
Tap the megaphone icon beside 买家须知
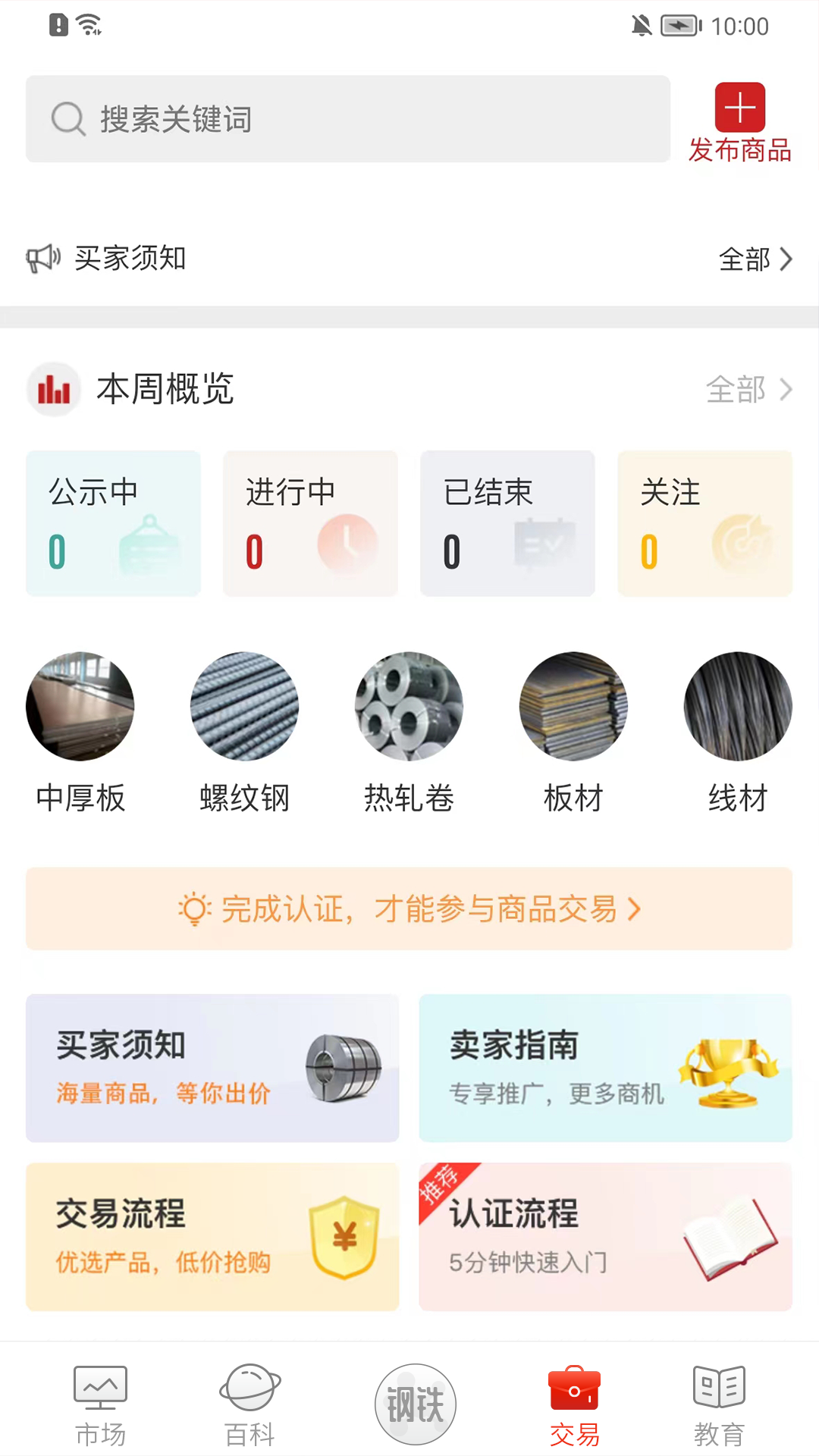(x=42, y=259)
